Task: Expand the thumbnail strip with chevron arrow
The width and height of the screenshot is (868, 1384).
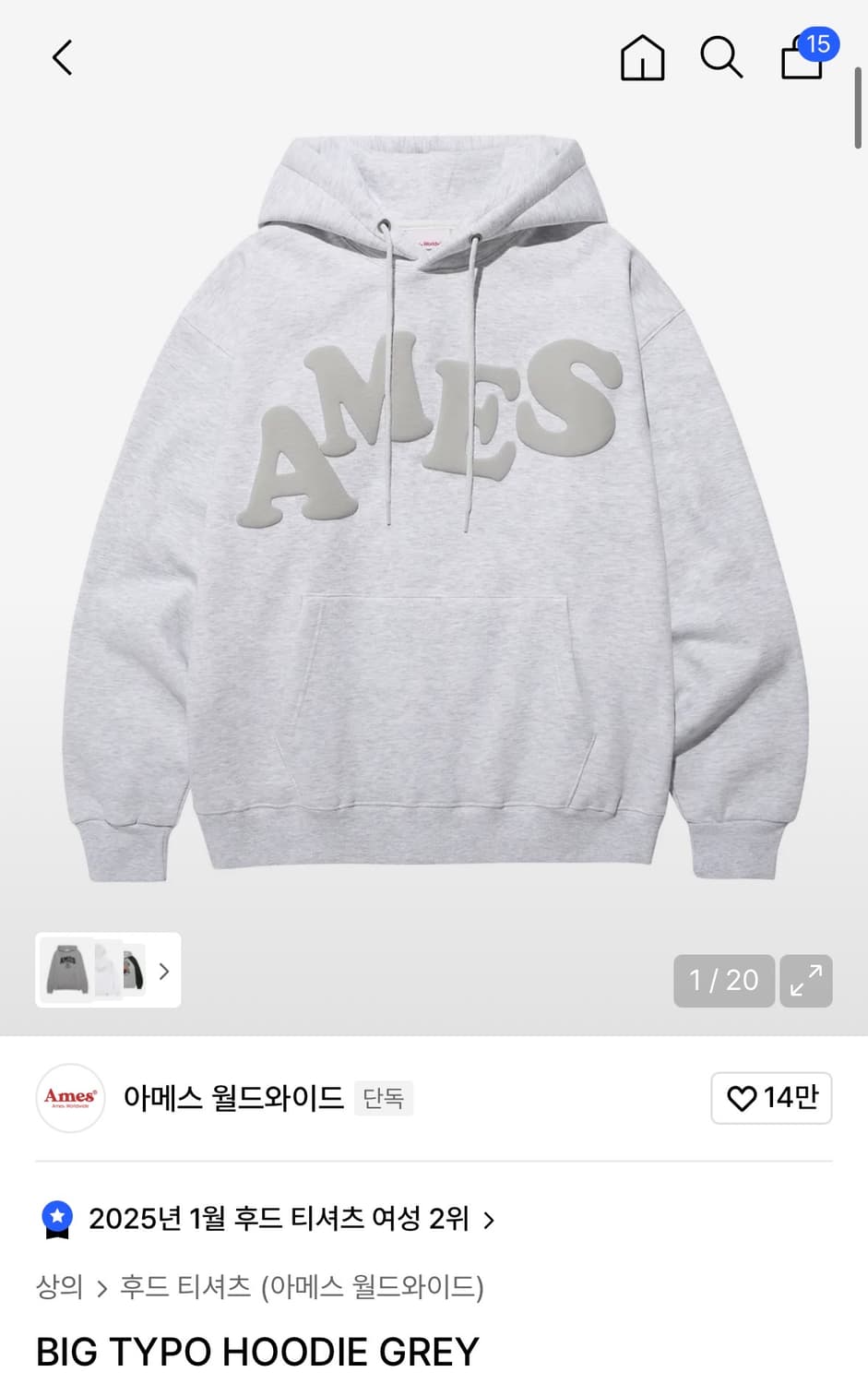Action: pyautogui.click(x=163, y=972)
